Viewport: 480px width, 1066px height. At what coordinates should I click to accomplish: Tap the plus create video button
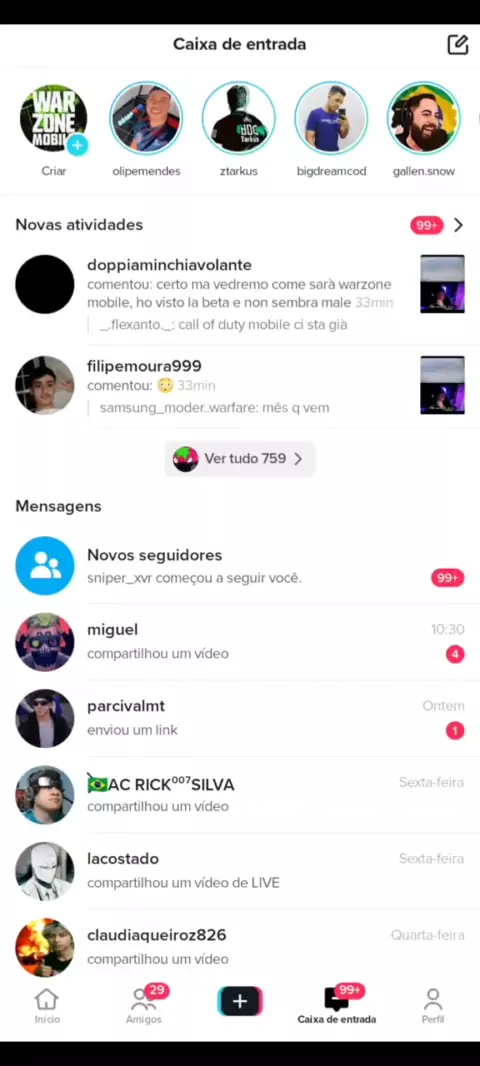tap(240, 1001)
